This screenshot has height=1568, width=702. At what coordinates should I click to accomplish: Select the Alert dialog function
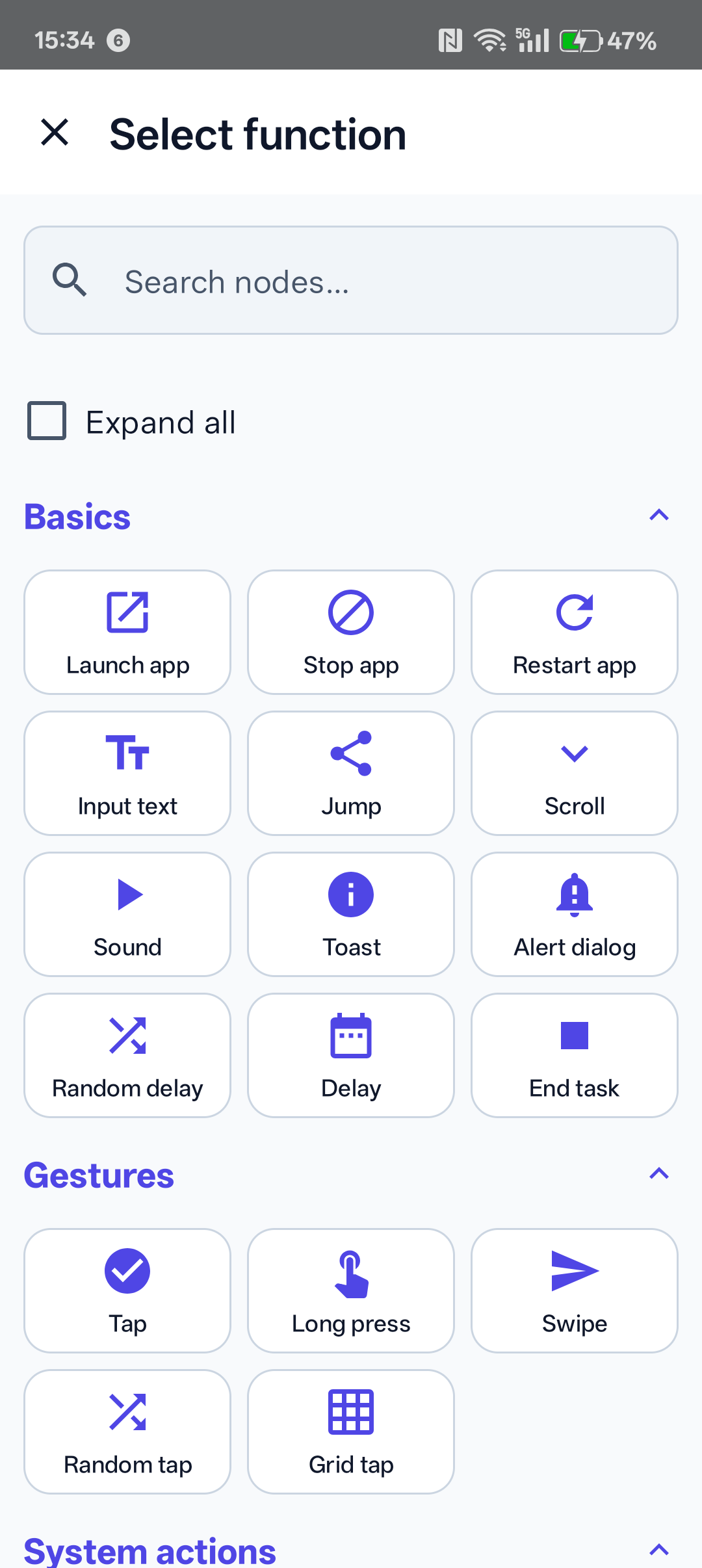click(x=575, y=913)
